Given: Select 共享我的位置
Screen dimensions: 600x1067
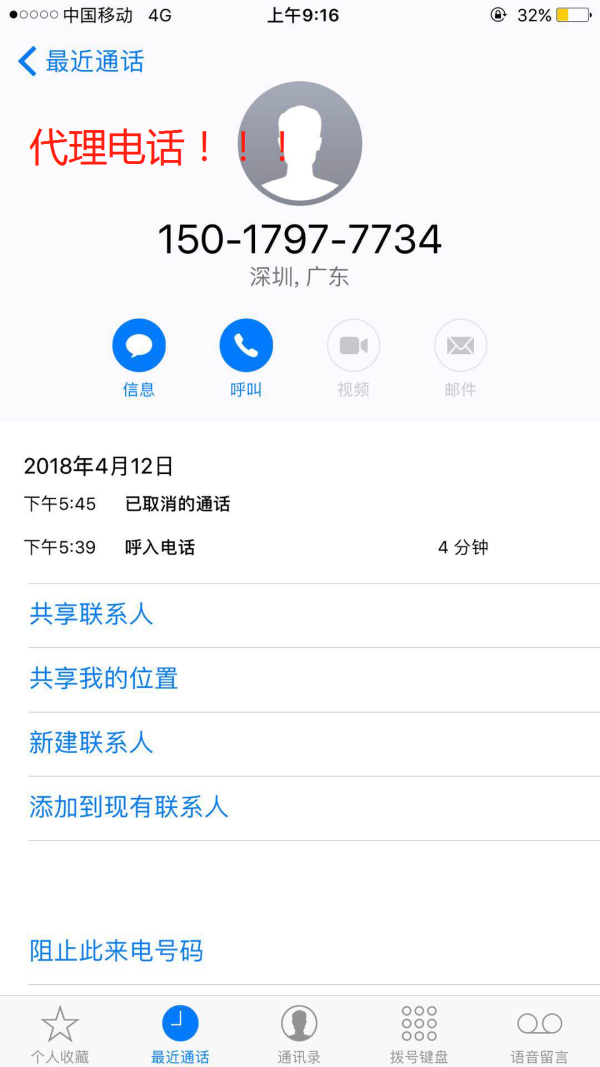Looking at the screenshot, I should click(x=104, y=678).
